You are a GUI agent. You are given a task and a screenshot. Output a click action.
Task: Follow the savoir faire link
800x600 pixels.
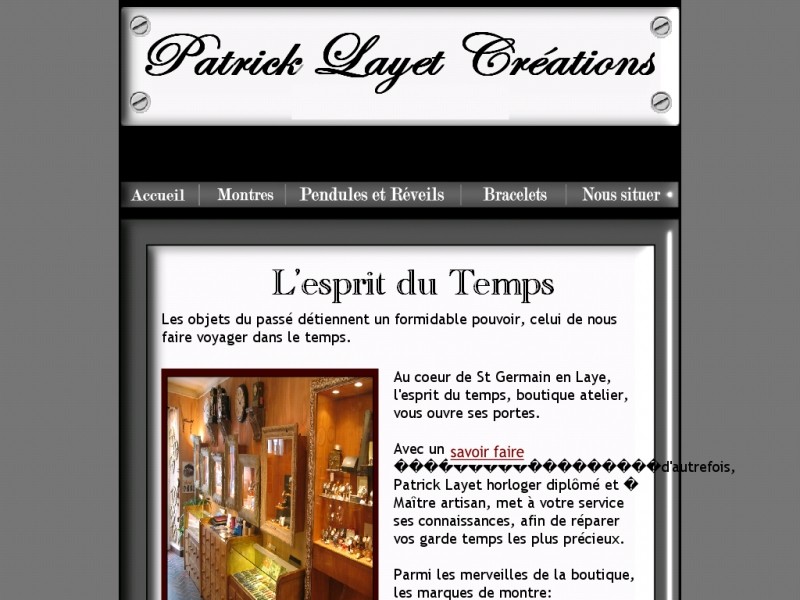(487, 452)
